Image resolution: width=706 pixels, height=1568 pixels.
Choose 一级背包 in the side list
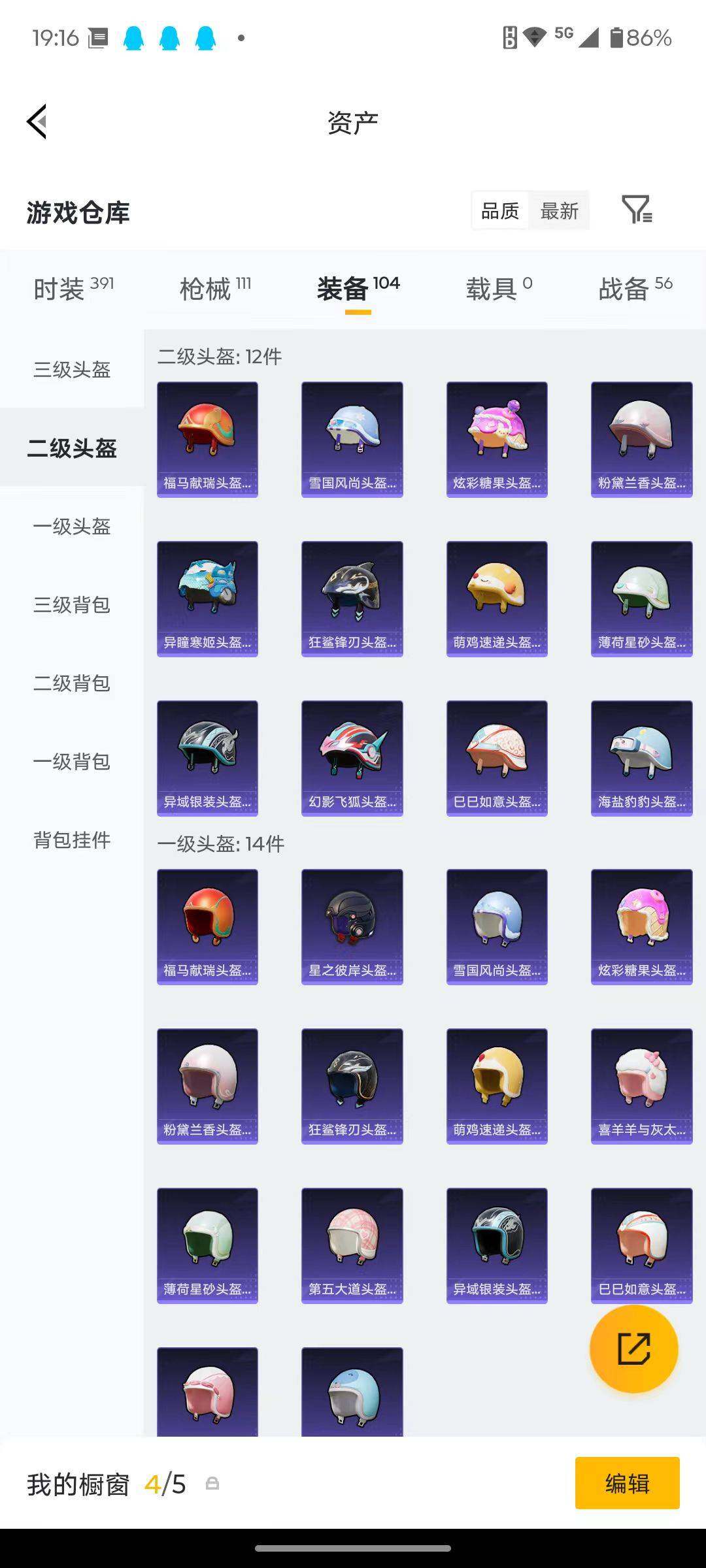tap(72, 762)
